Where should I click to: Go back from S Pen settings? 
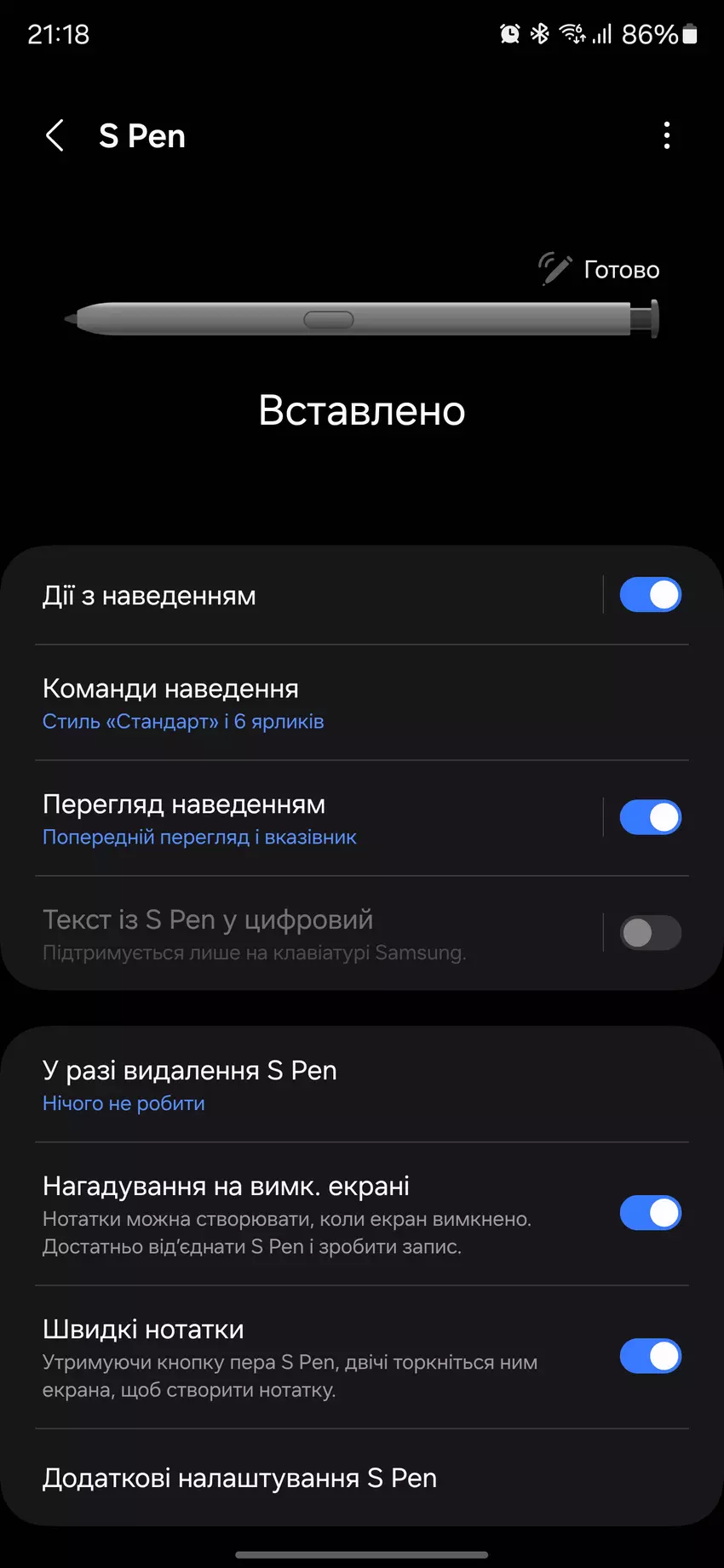click(x=55, y=136)
